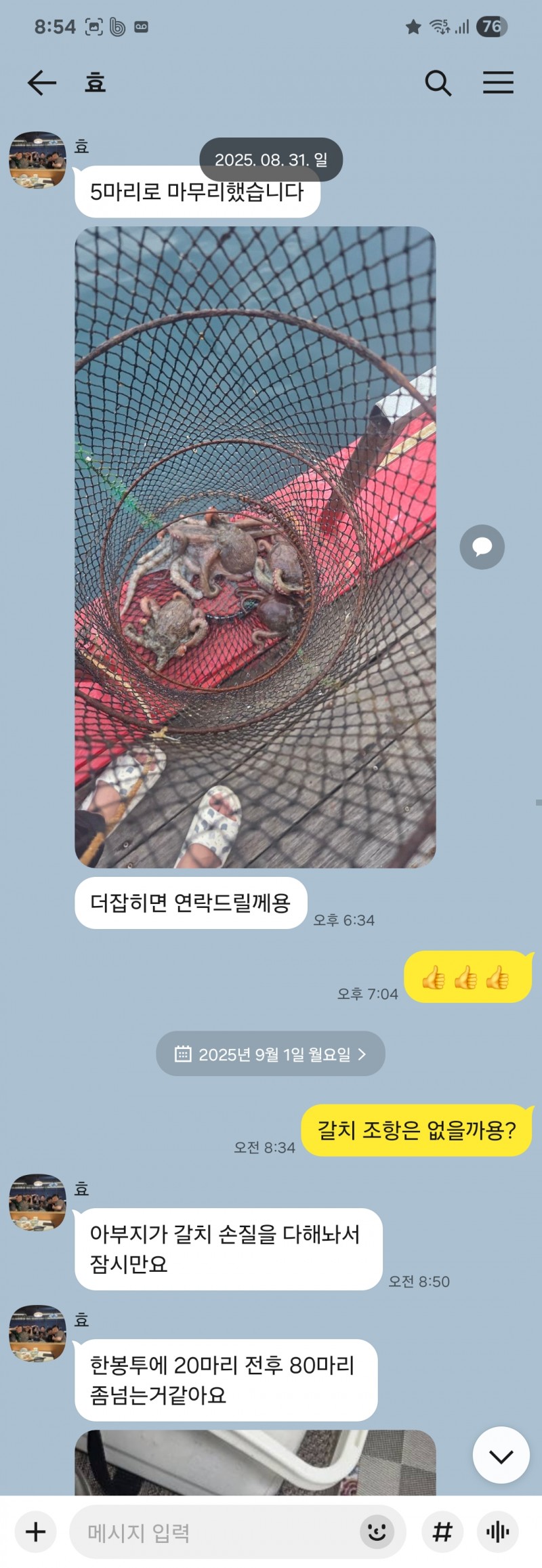The width and height of the screenshot is (542, 1568).
Task: Open the partially visible photo at bottom
Action: click(255, 1462)
